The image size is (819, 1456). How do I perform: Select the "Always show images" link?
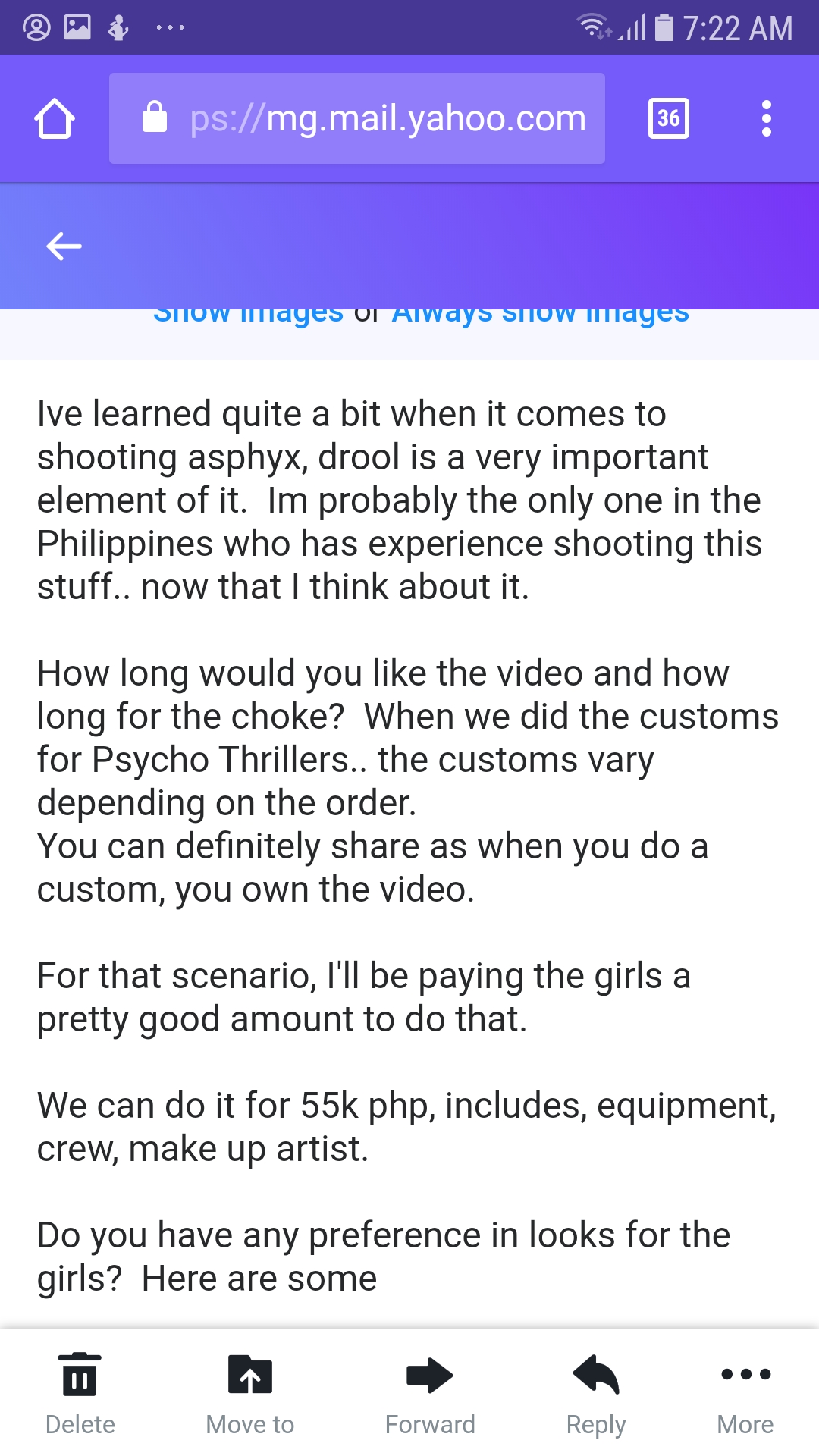pyautogui.click(x=540, y=315)
